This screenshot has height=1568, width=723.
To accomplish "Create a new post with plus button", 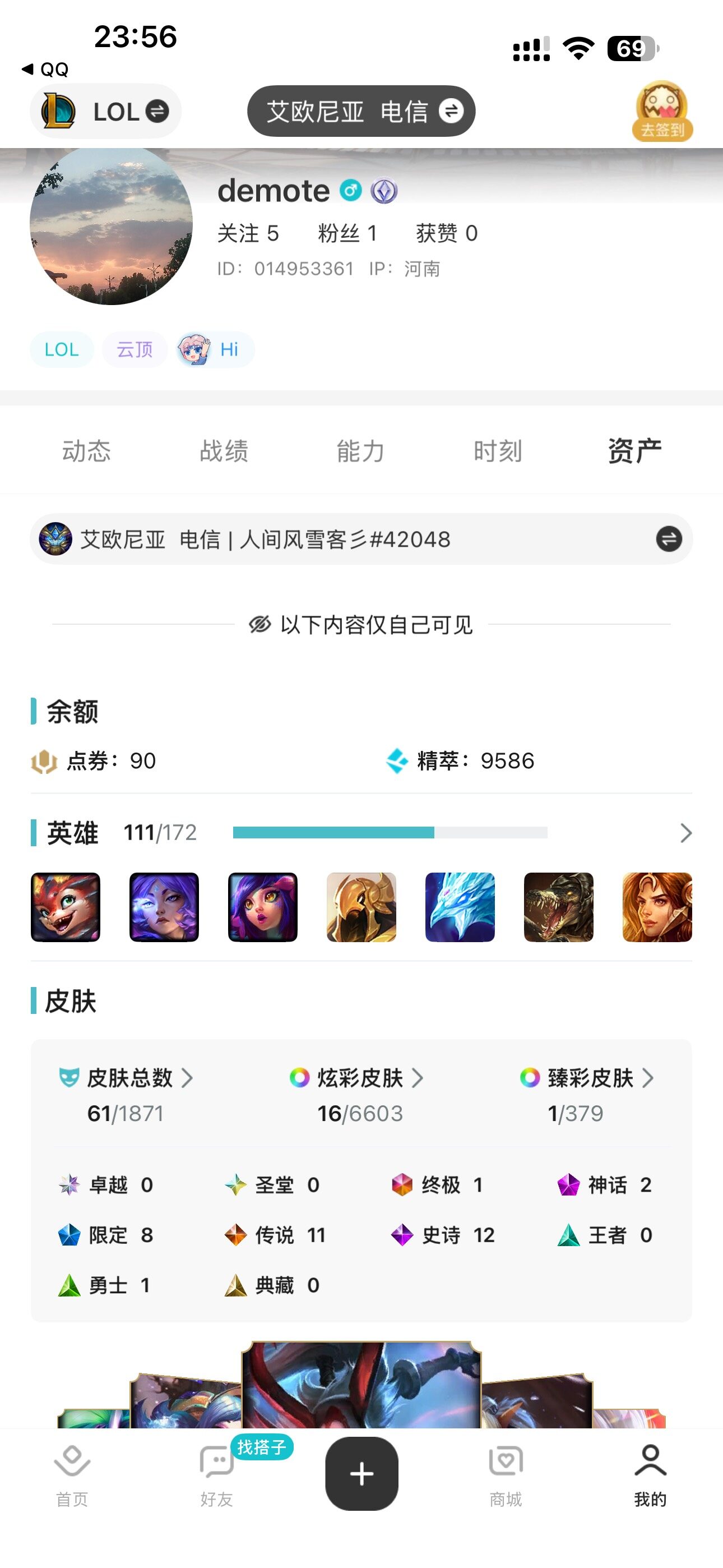I will (x=361, y=1473).
